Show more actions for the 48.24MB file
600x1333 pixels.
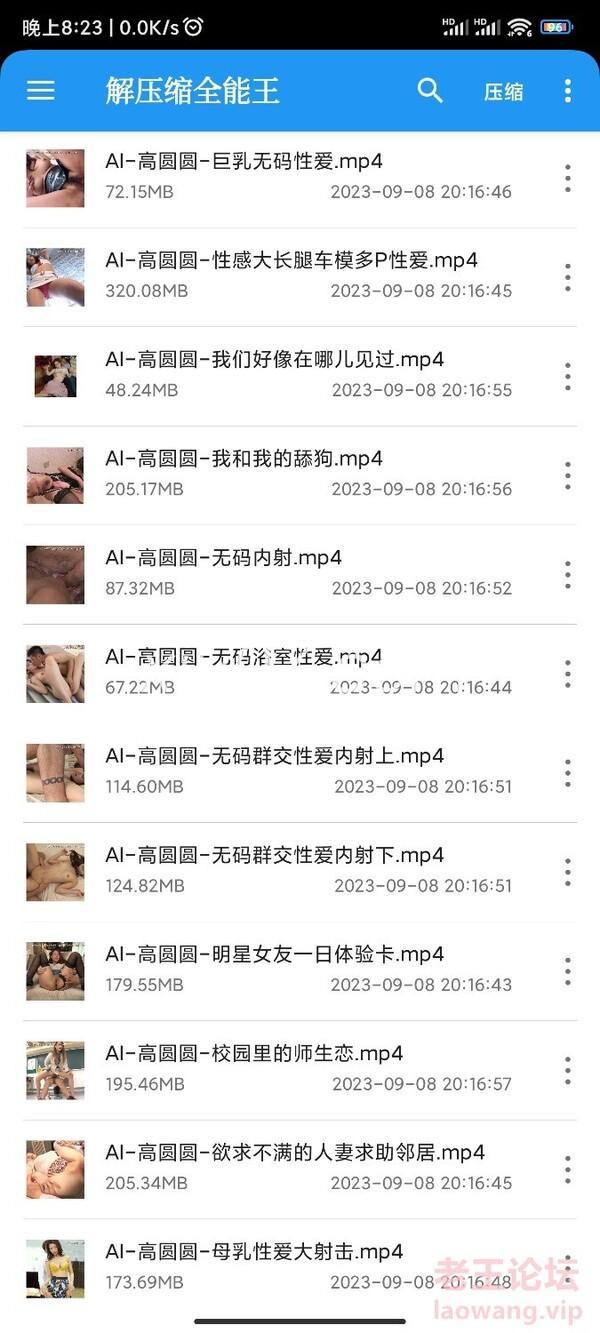pyautogui.click(x=567, y=376)
